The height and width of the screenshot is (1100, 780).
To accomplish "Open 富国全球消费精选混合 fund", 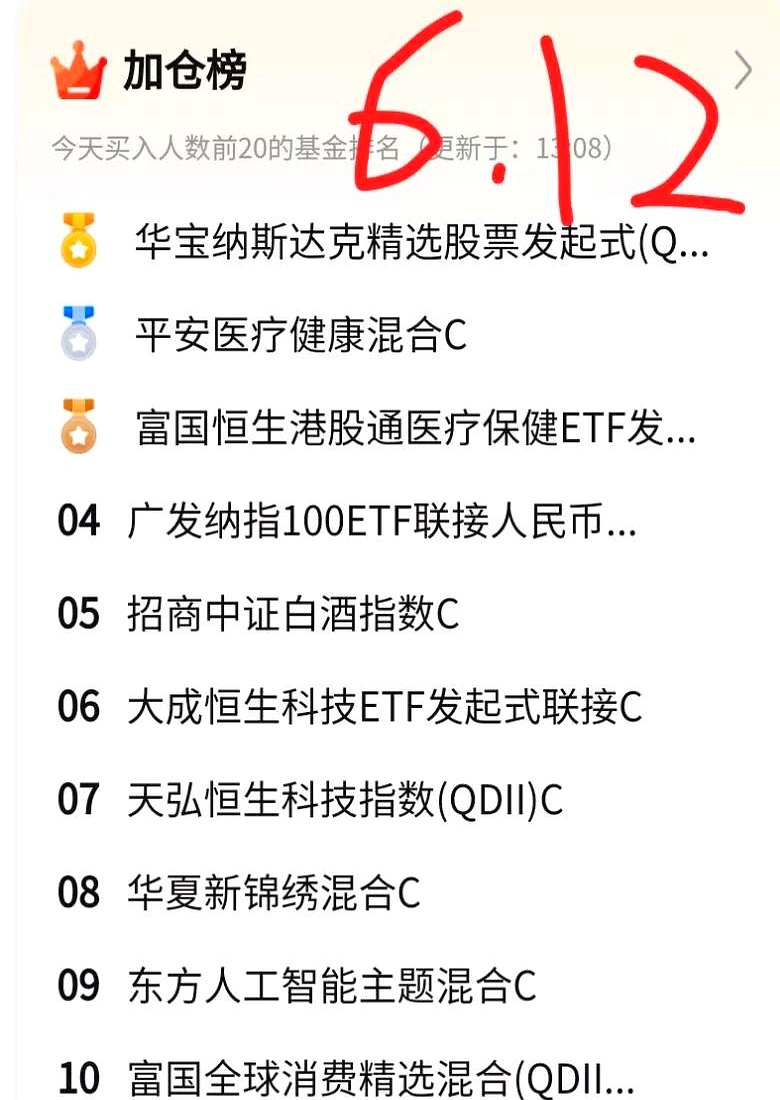I will [x=380, y=1078].
